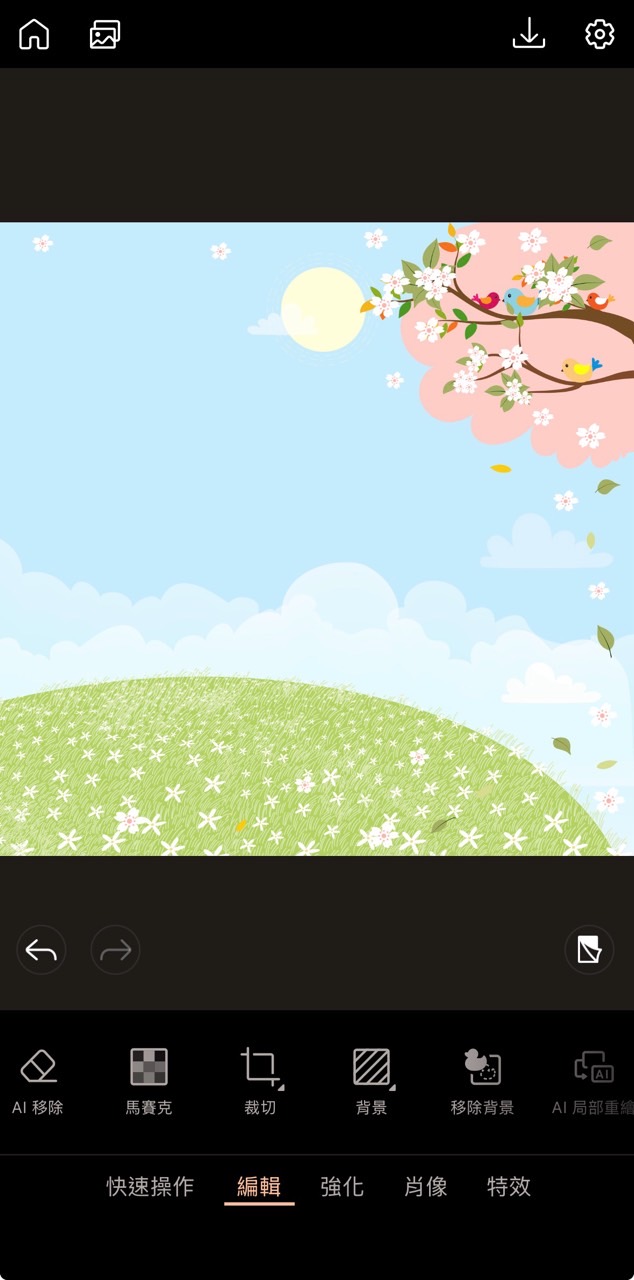Switch to the 強化 tab
This screenshot has height=1280, width=634.
pyautogui.click(x=342, y=1187)
